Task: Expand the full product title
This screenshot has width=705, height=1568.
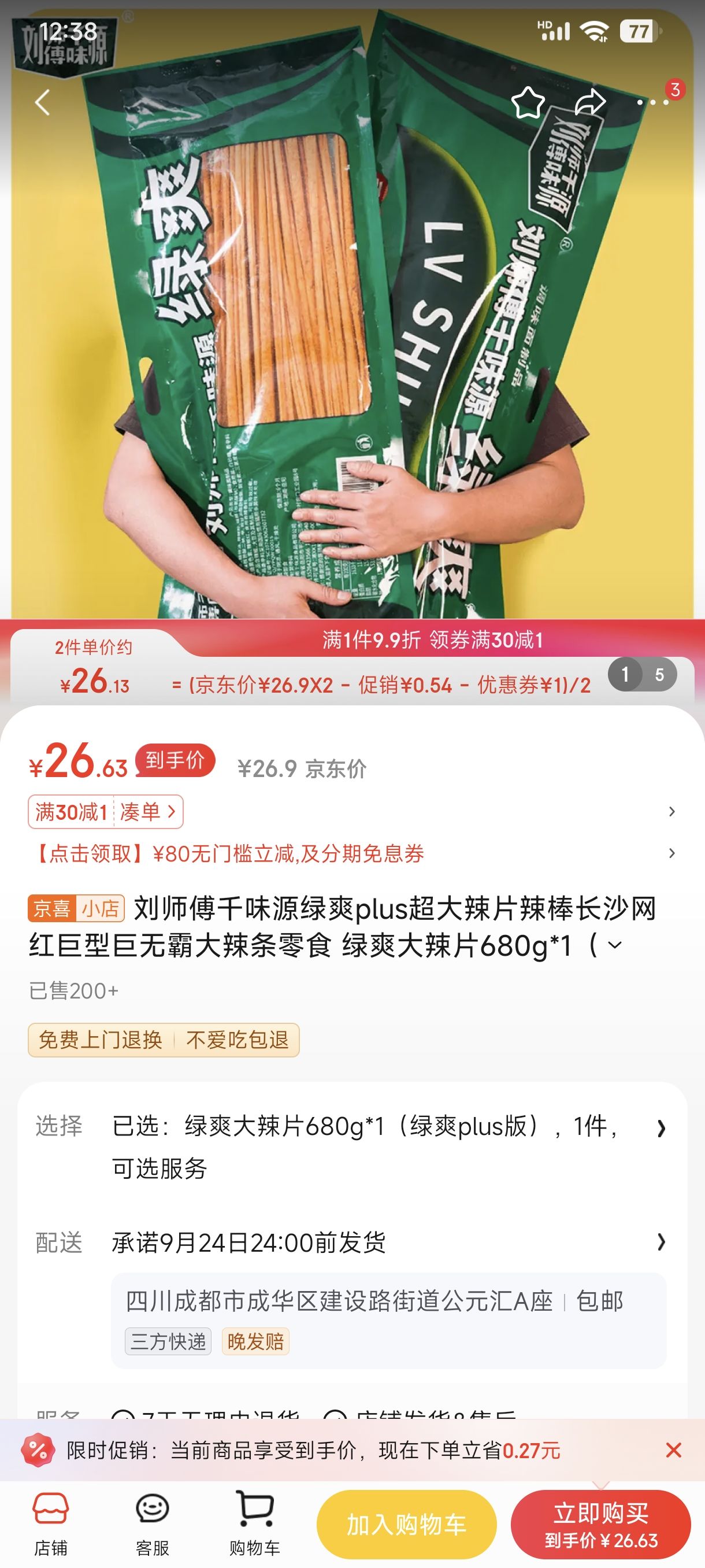Action: click(x=615, y=945)
